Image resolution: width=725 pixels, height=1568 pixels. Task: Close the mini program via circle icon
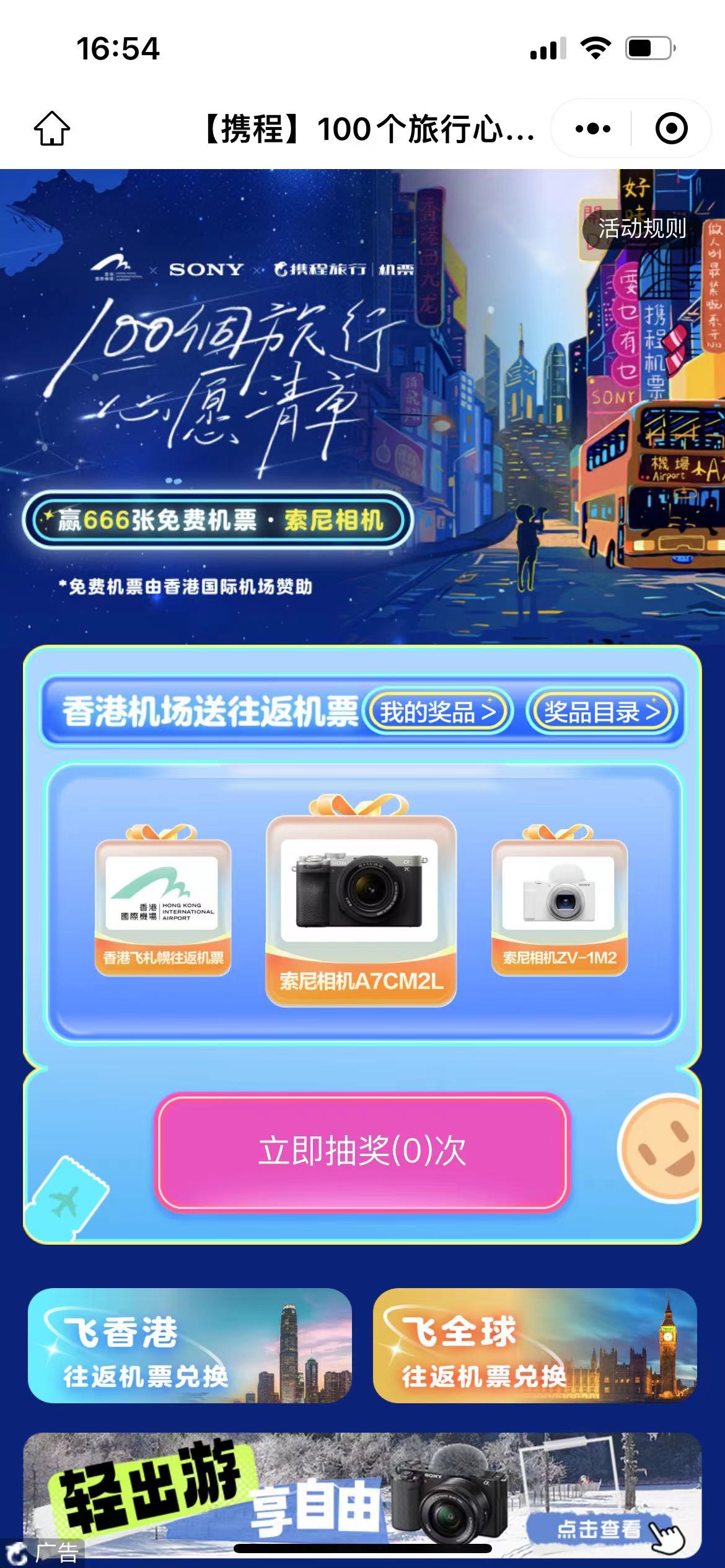click(671, 129)
